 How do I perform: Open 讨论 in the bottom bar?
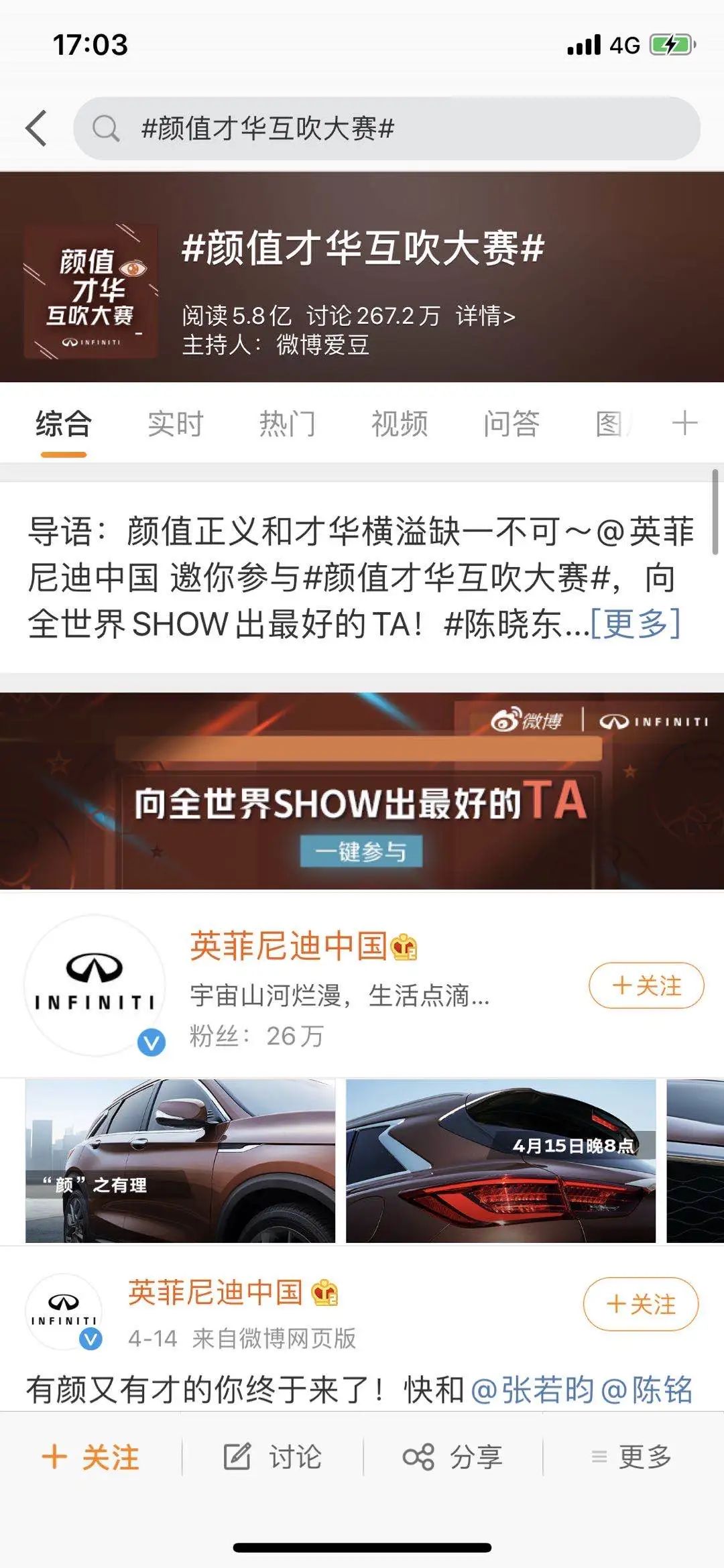pyautogui.click(x=272, y=1457)
